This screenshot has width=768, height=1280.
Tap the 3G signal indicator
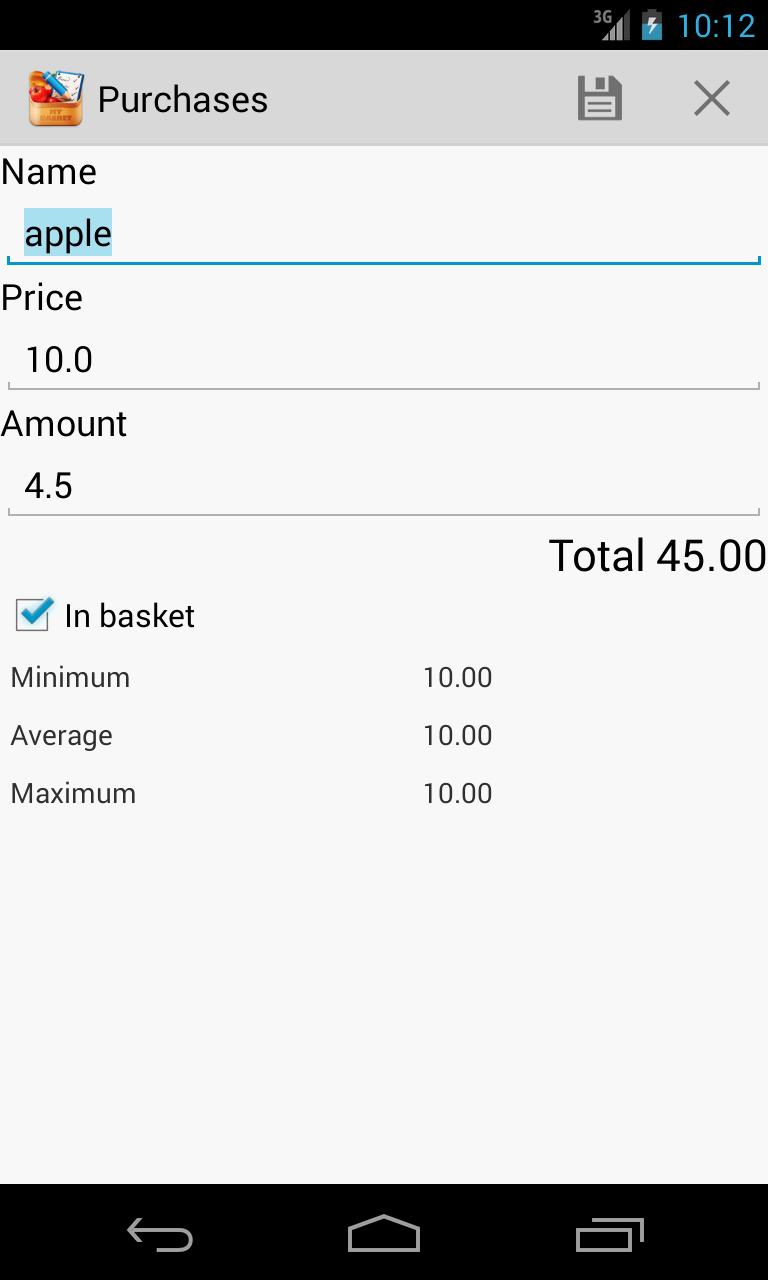[612, 24]
